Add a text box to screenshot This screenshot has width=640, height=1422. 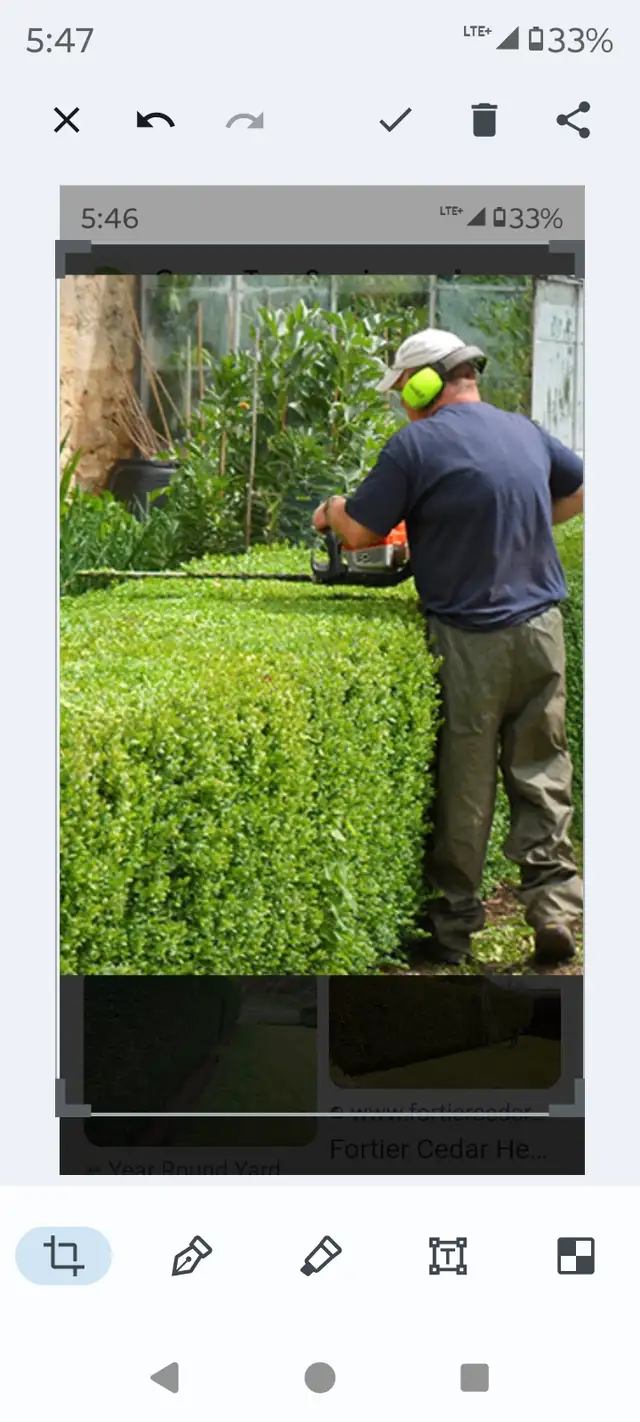(448, 1256)
